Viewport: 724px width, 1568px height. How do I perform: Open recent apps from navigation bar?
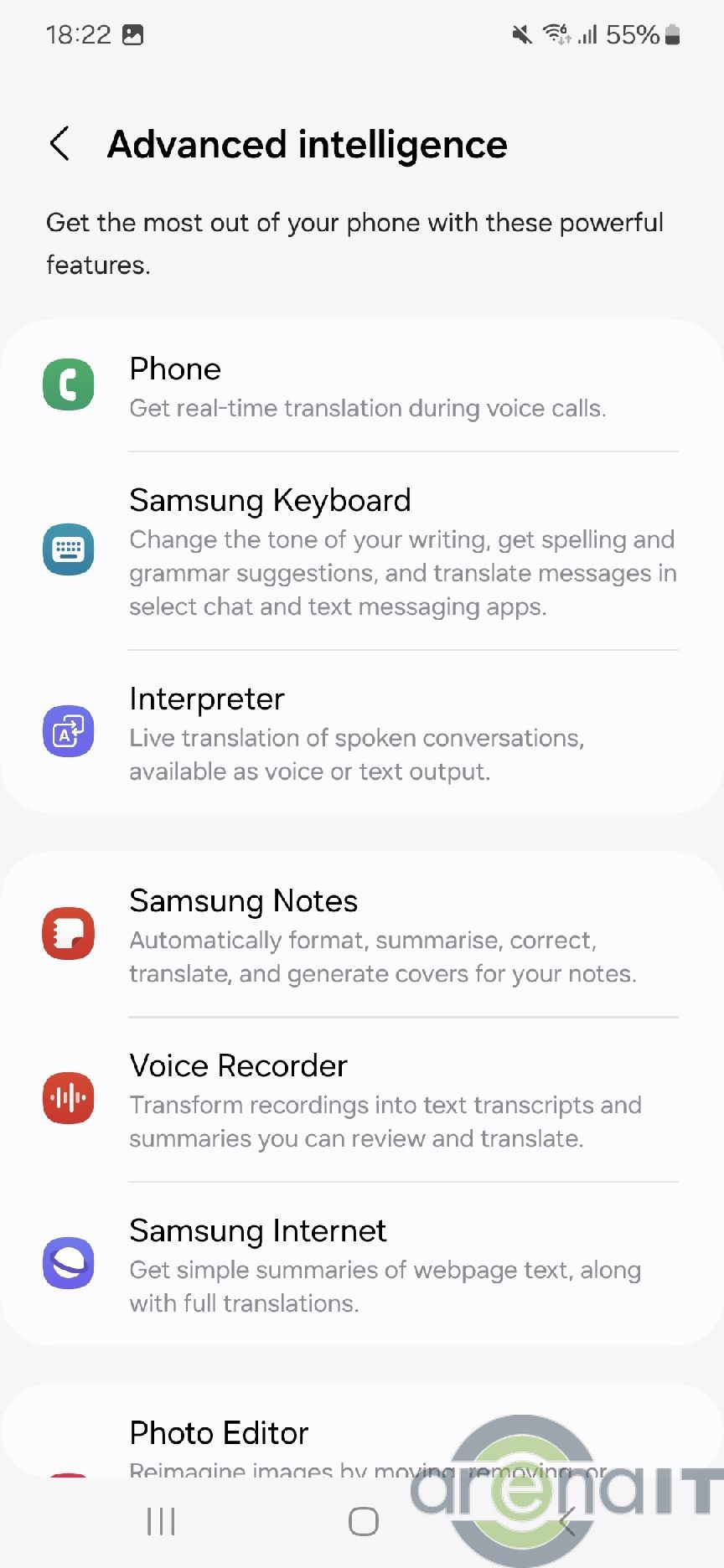161,1522
